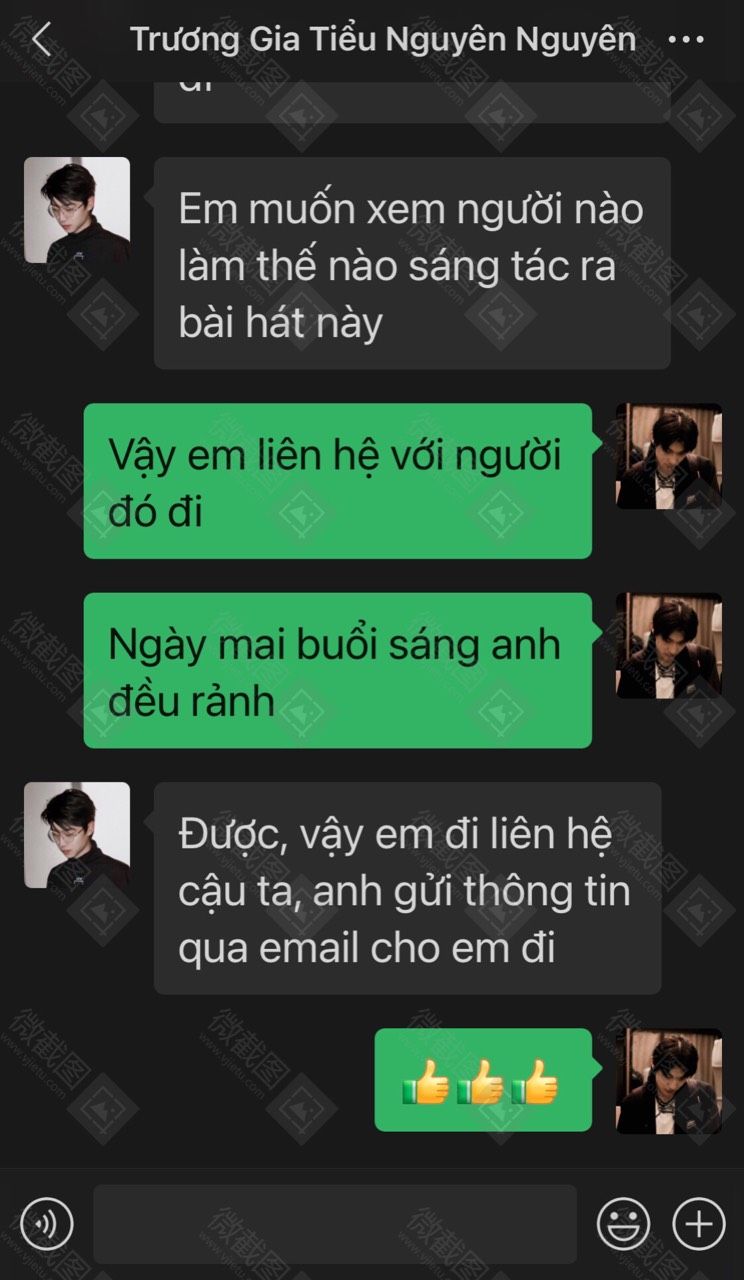
Task: Open the plus attachment menu
Action: 698,1223
